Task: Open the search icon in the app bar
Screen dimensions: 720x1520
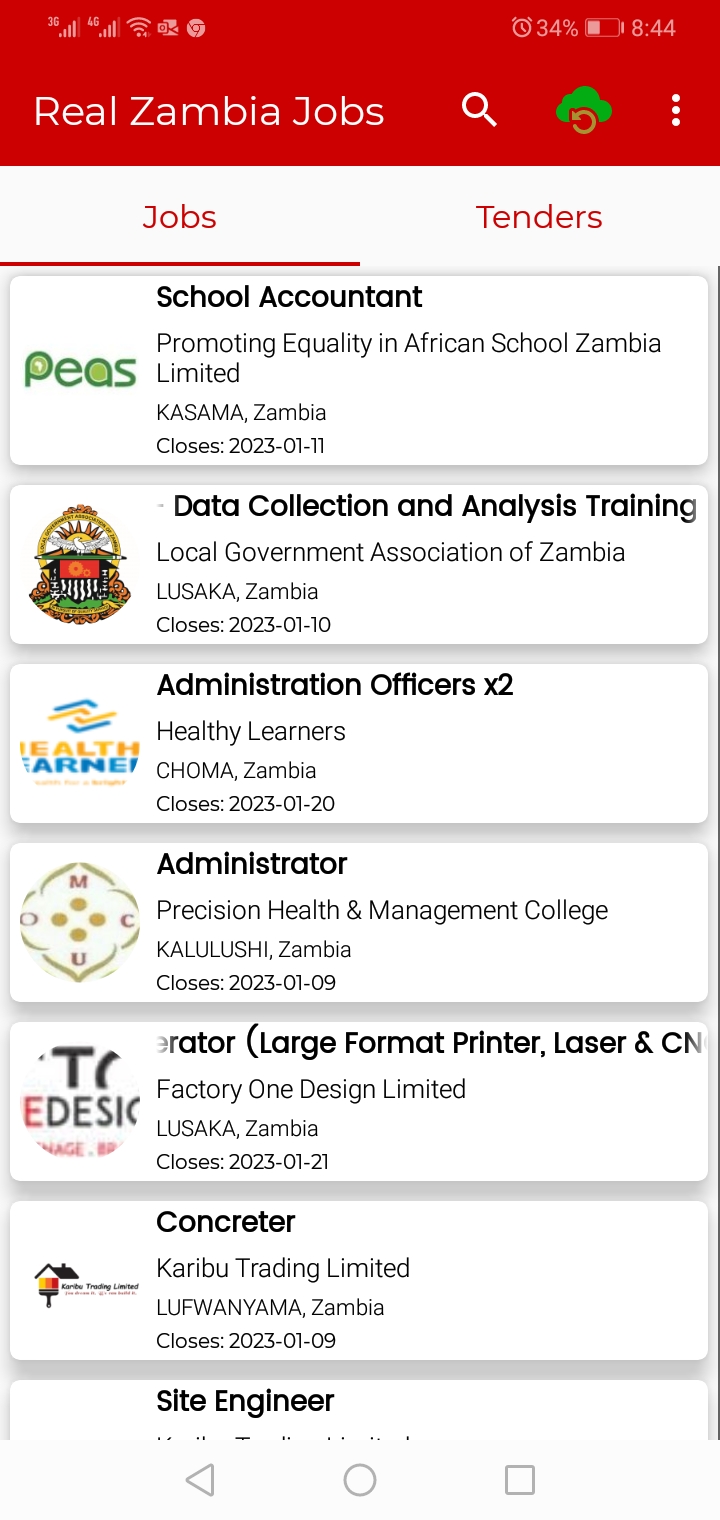Action: (x=479, y=110)
